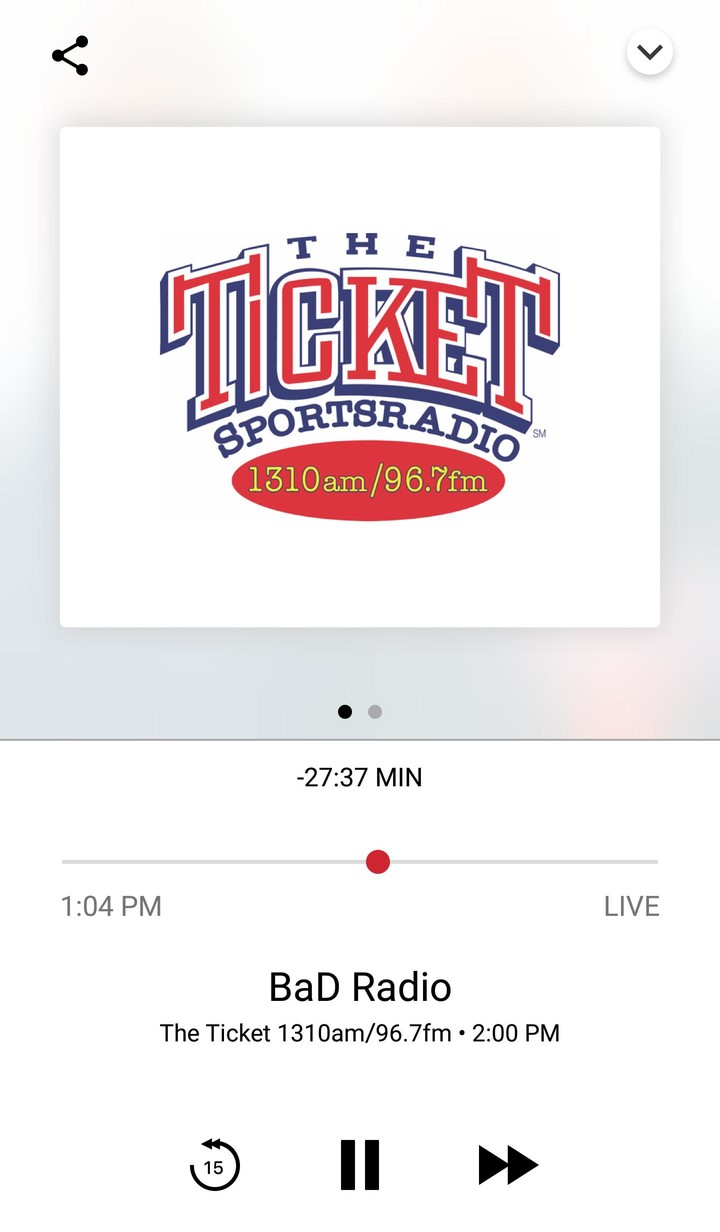Switch to the second carousel page dot
Viewport: 720px width, 1232px height.
375,711
